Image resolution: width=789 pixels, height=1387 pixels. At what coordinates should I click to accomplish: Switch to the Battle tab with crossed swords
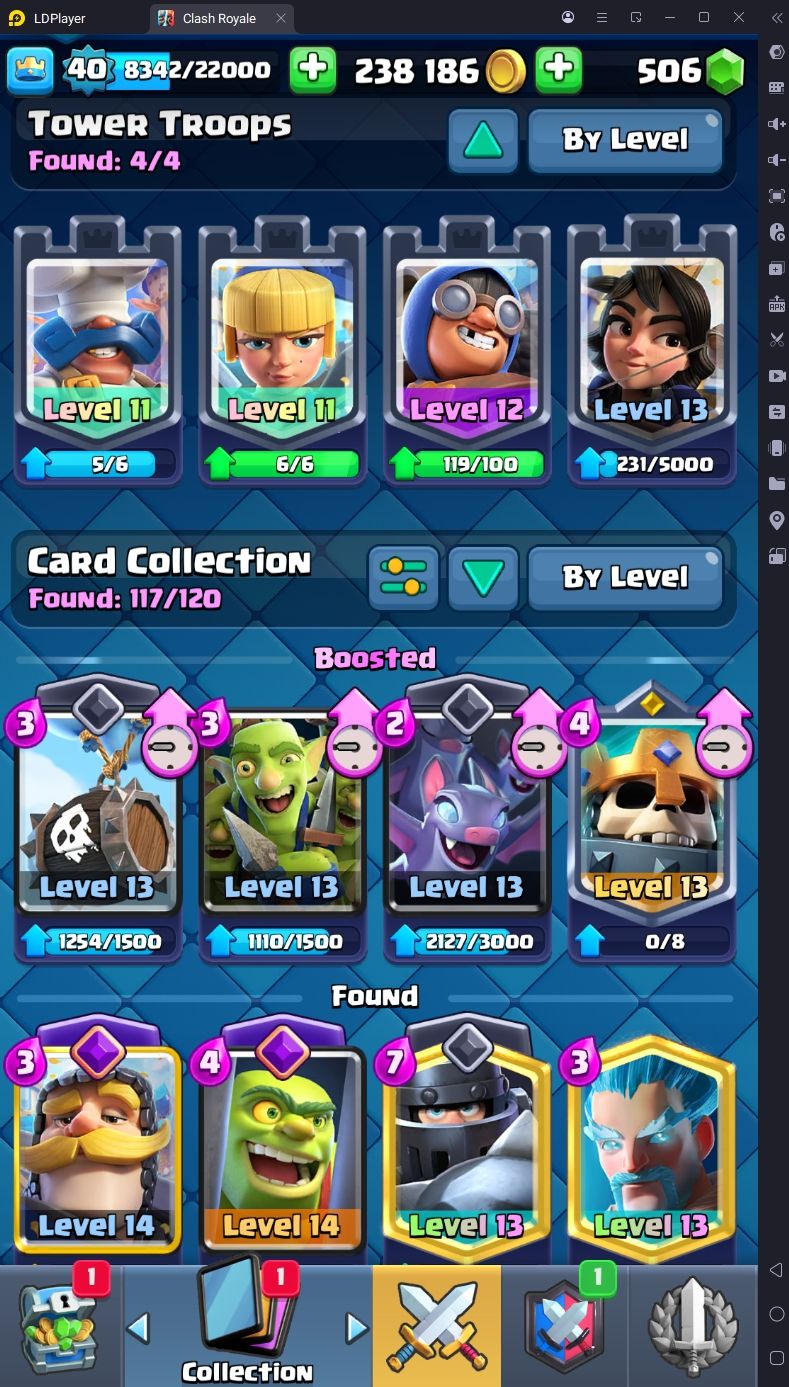click(437, 1326)
